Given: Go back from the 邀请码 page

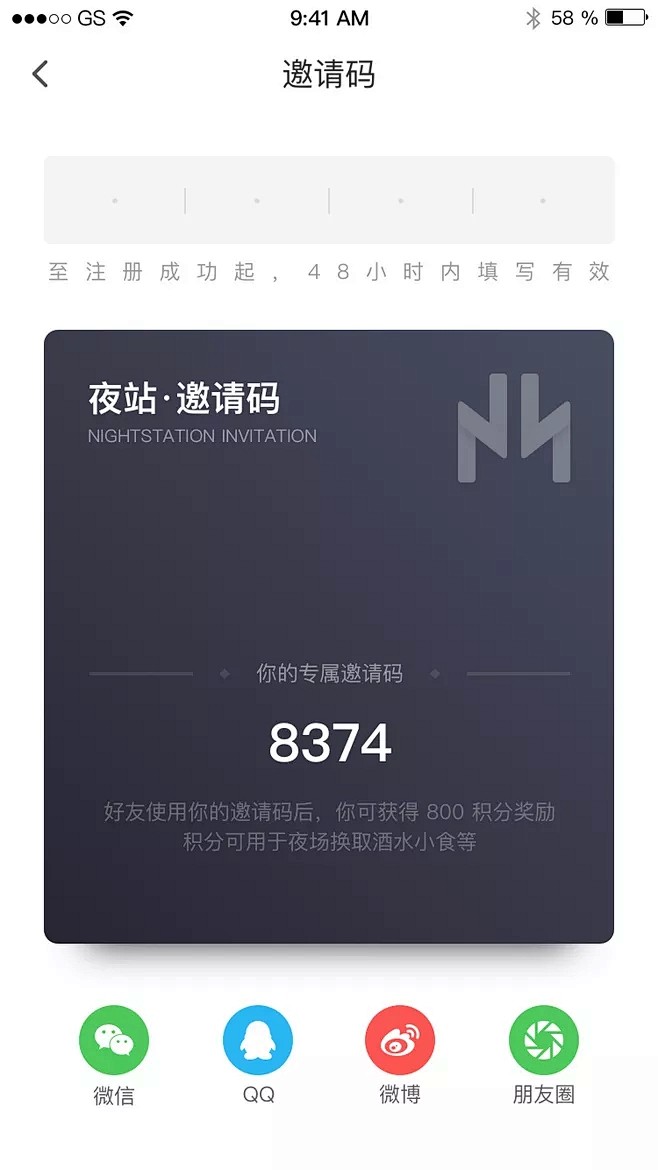Looking at the screenshot, I should [x=40, y=74].
